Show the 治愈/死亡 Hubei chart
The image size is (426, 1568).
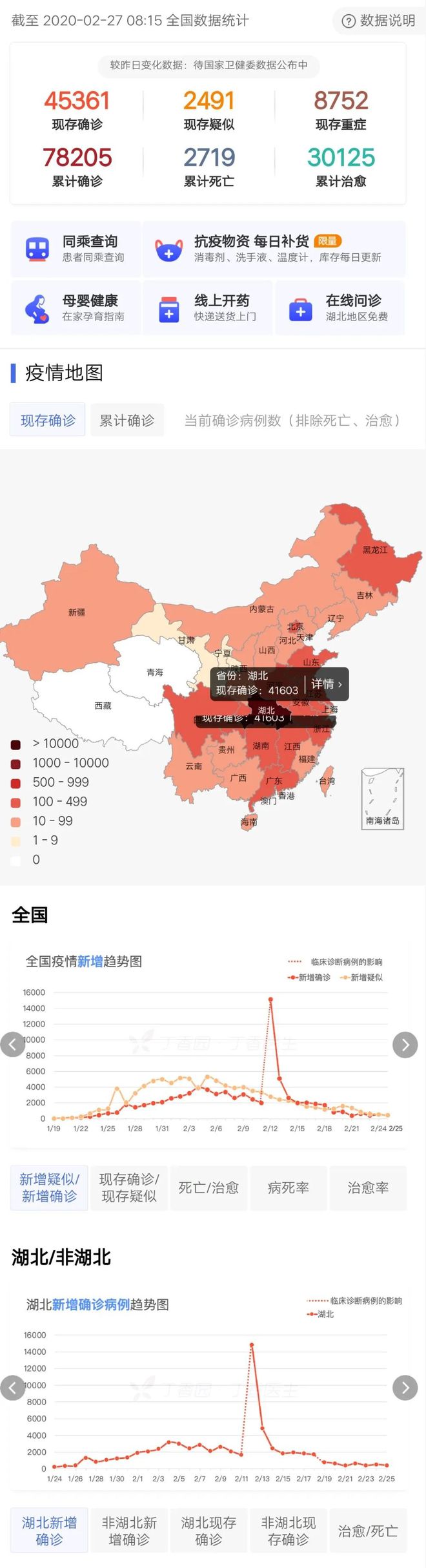368,1531
